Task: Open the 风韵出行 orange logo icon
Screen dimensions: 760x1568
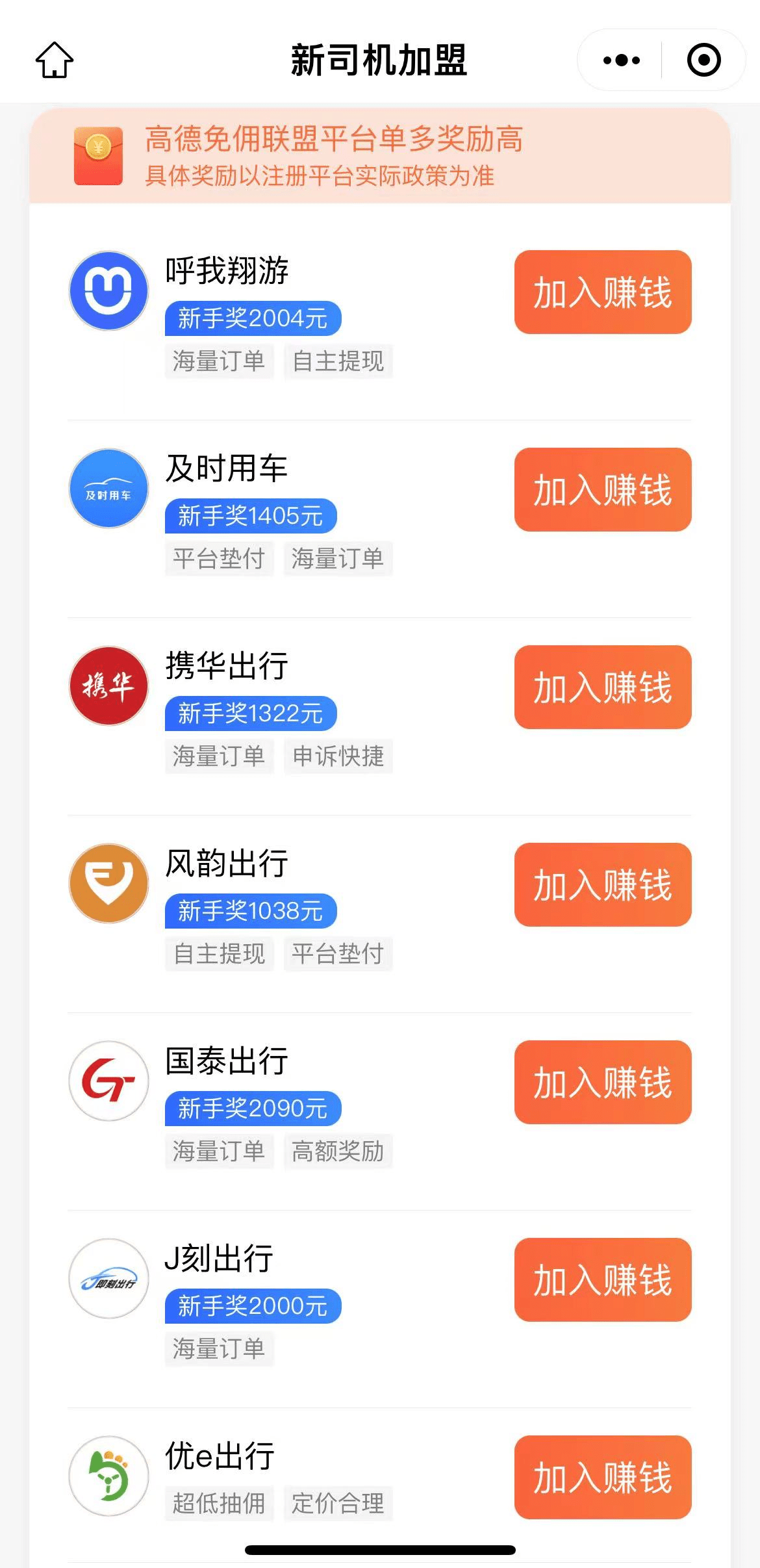Action: pyautogui.click(x=108, y=885)
